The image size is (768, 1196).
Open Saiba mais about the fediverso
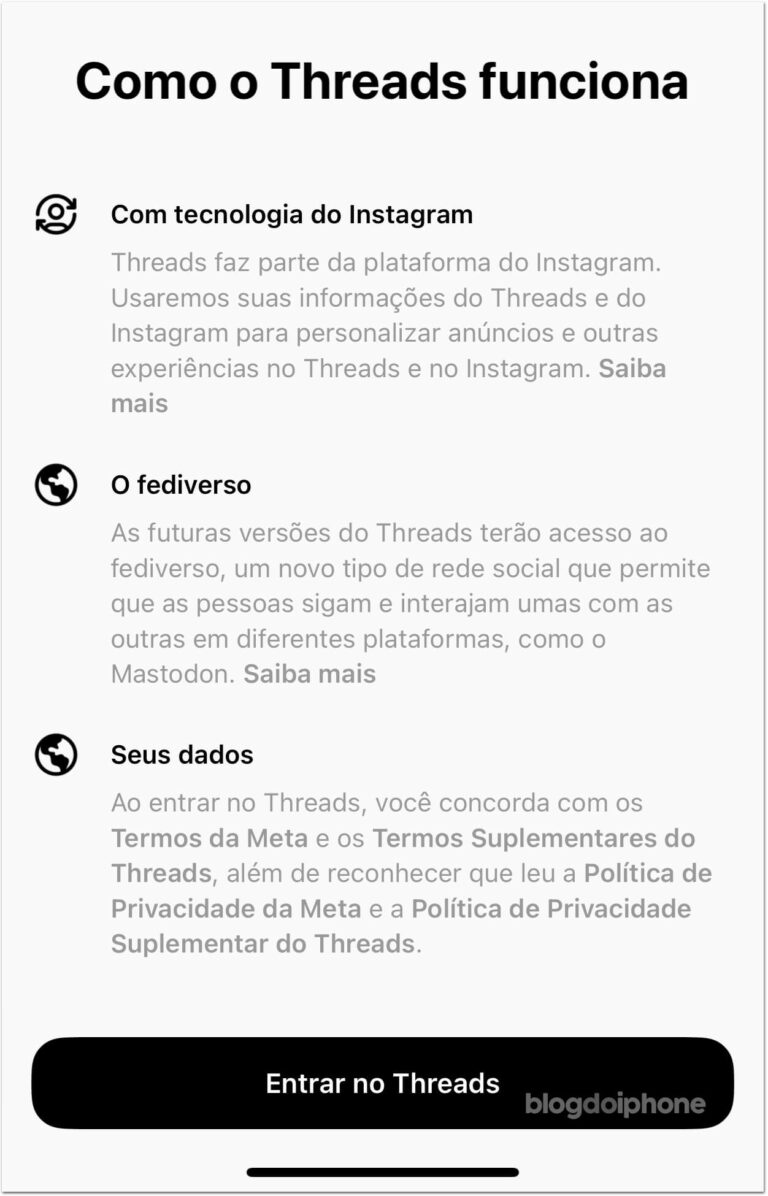[x=308, y=673]
